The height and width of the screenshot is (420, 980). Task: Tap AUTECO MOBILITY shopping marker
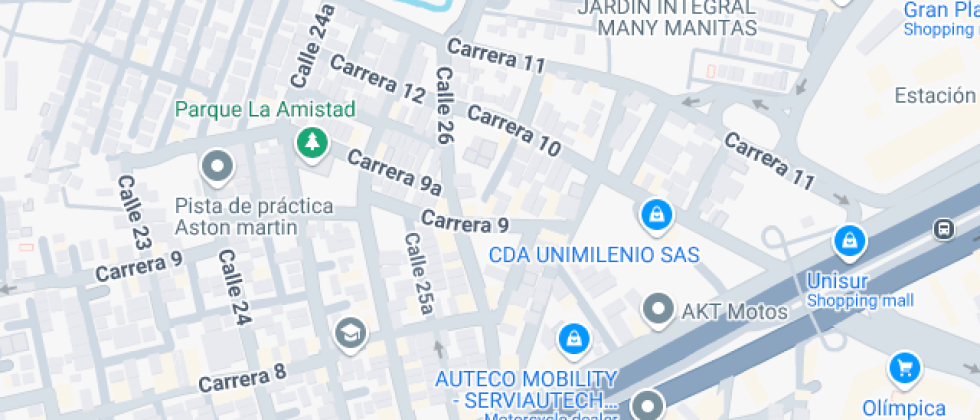[573, 338]
